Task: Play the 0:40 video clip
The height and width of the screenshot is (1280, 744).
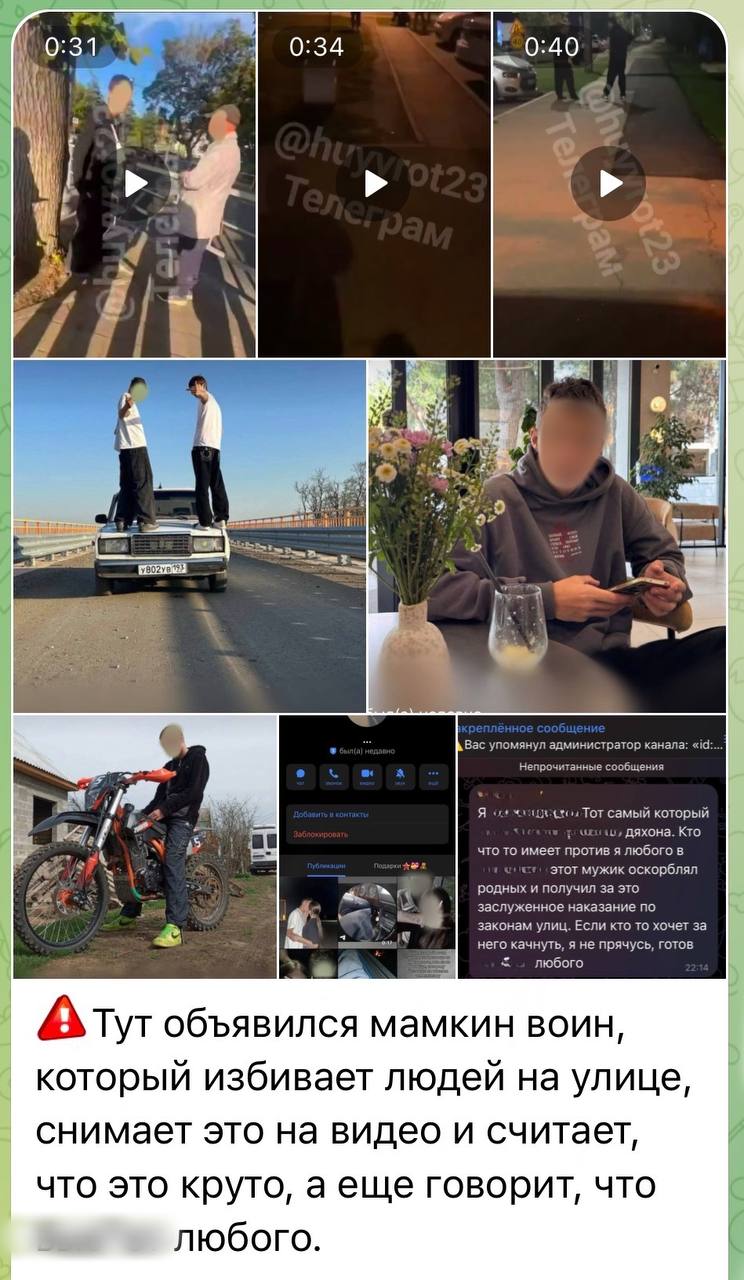Action: click(x=610, y=184)
